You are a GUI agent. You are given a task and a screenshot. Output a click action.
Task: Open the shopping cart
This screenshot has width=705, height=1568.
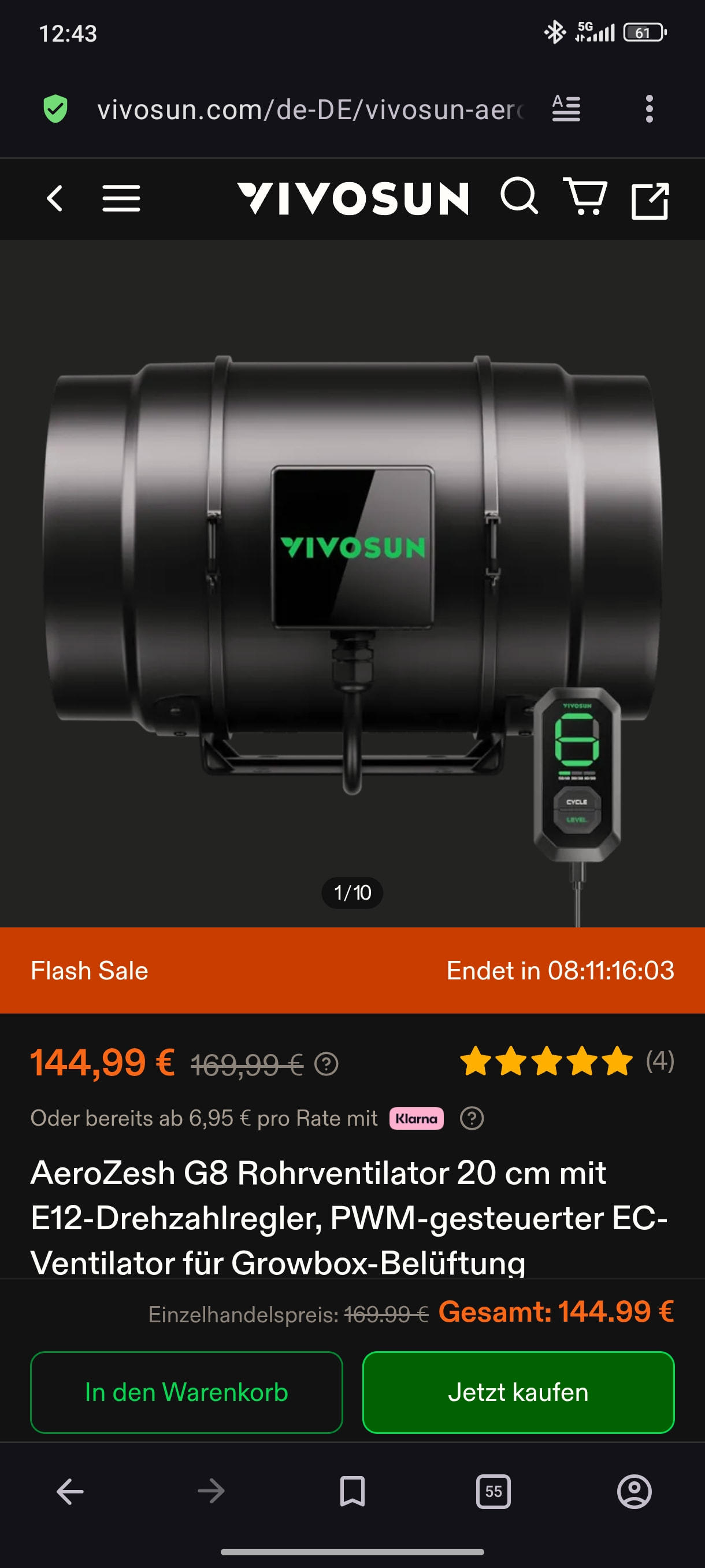tap(585, 197)
